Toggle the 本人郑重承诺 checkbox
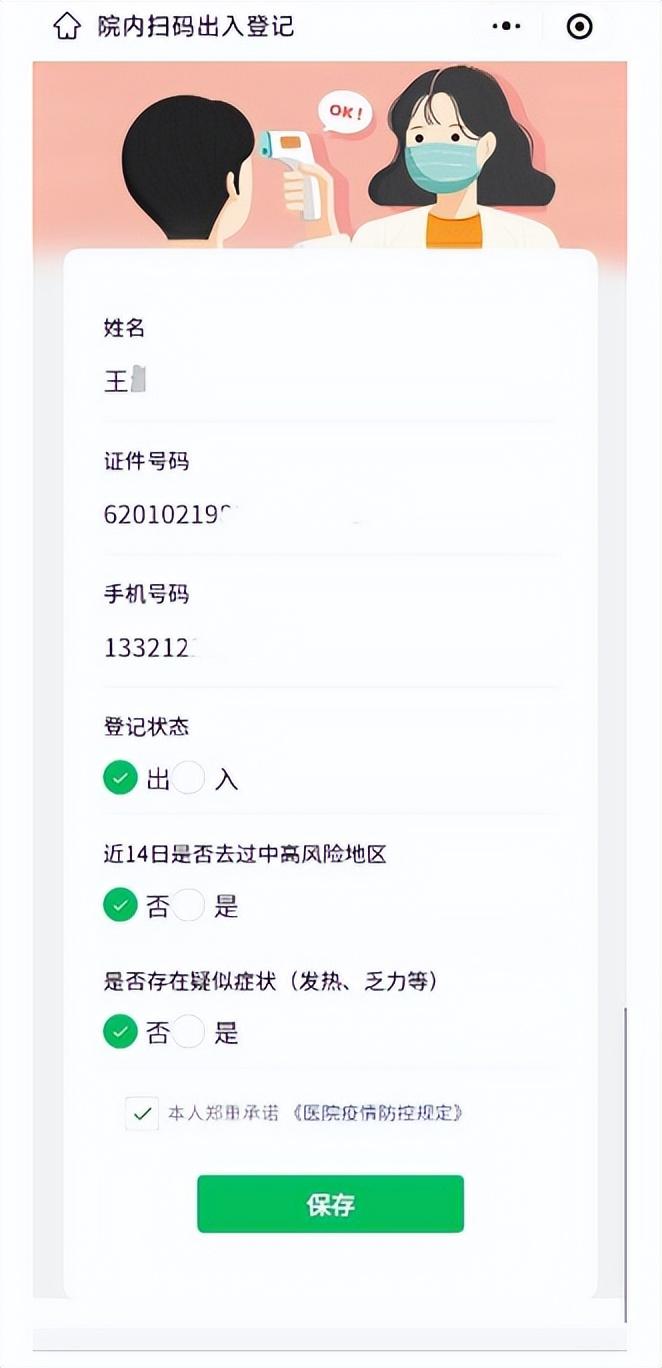Image resolution: width=662 pixels, height=1368 pixels. click(142, 1113)
